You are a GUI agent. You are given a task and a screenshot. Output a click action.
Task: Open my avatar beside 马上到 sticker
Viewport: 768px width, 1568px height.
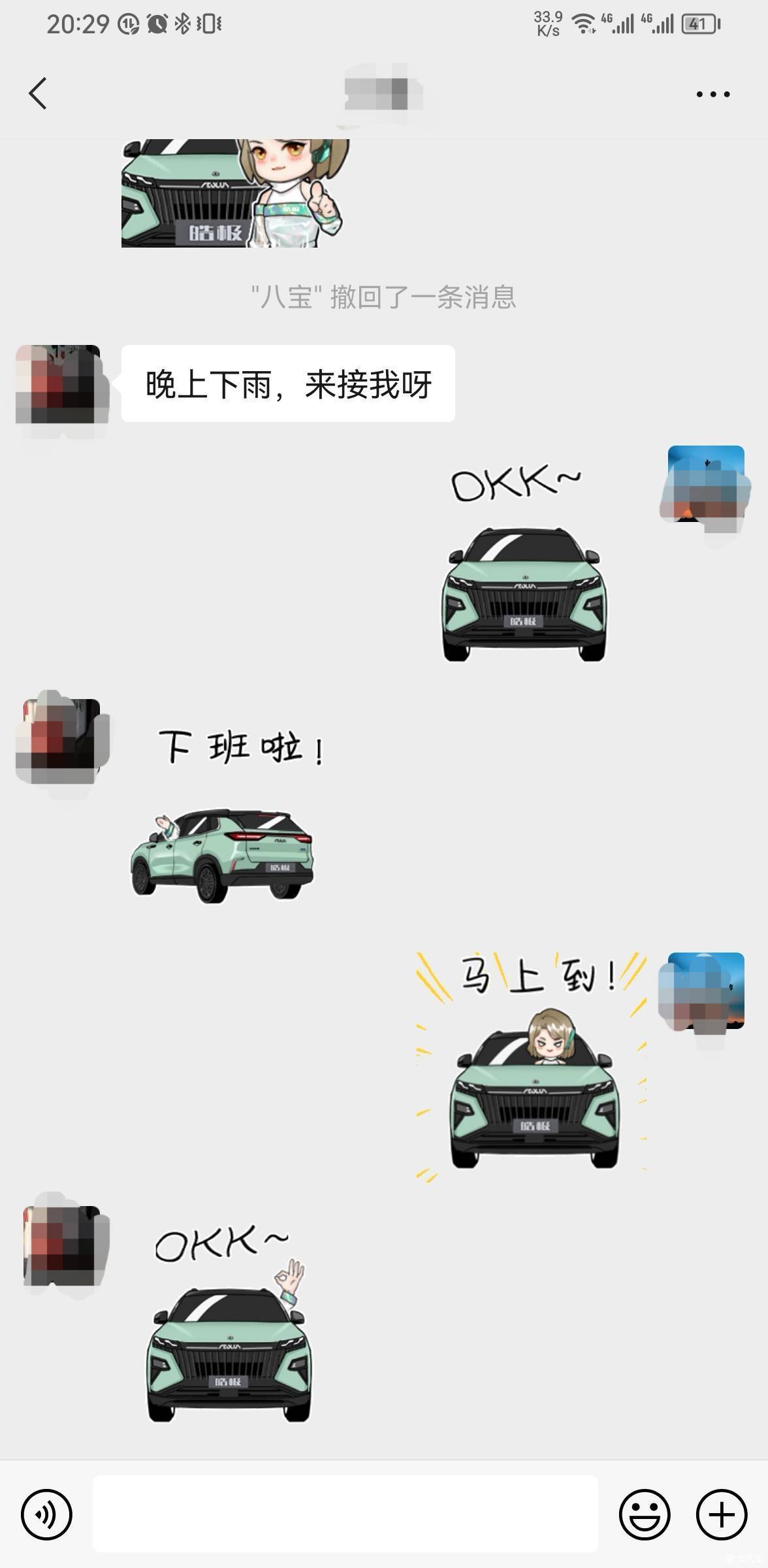tap(705, 991)
